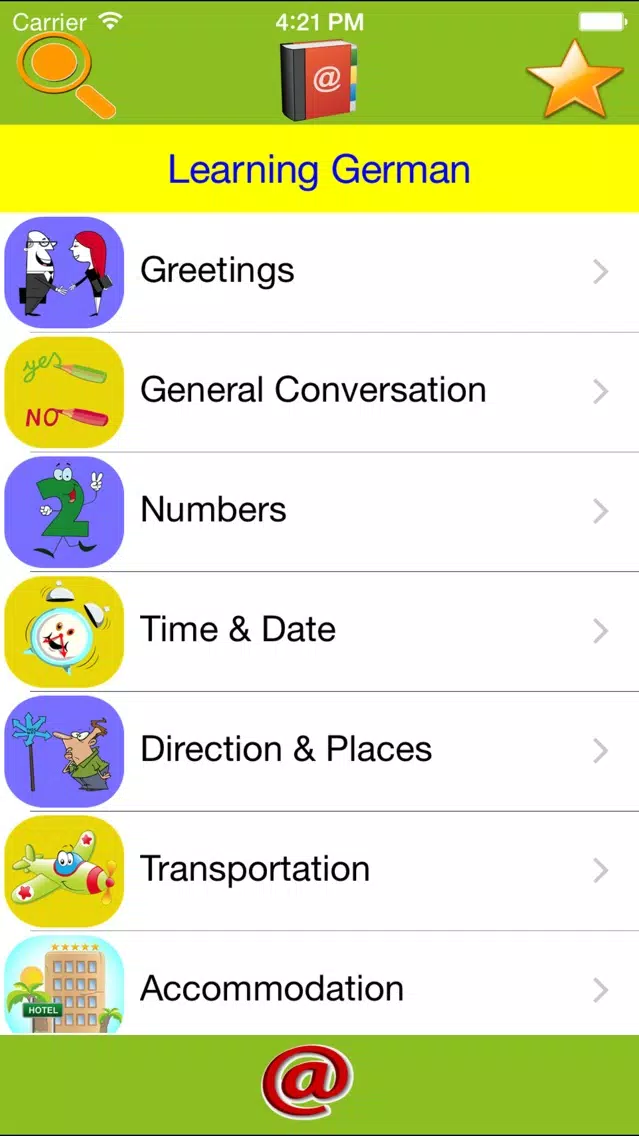Open the Accommodation category
The image size is (639, 1136).
pos(320,982)
